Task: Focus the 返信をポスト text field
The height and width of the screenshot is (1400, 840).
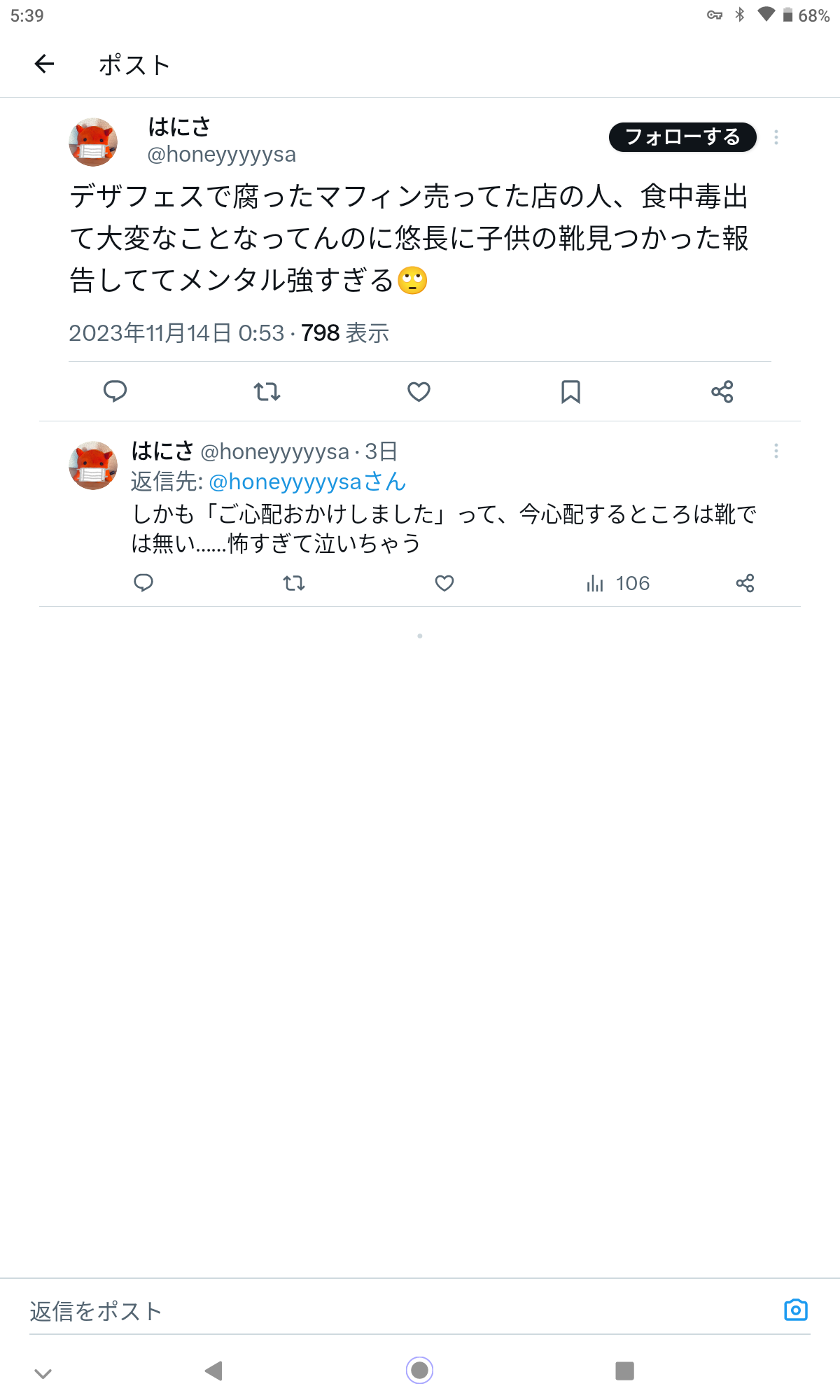Action: pyautogui.click(x=392, y=1310)
